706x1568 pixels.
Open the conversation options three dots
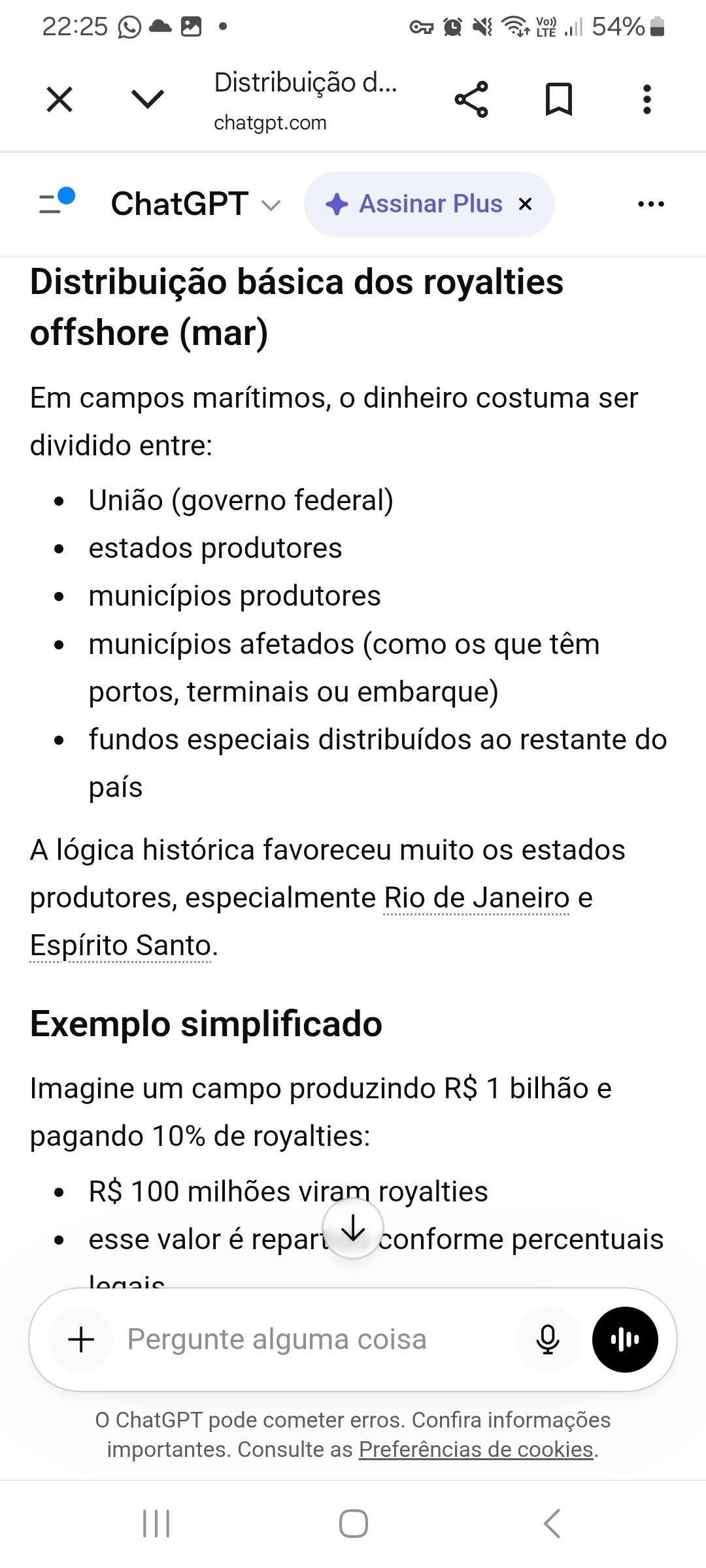click(651, 204)
